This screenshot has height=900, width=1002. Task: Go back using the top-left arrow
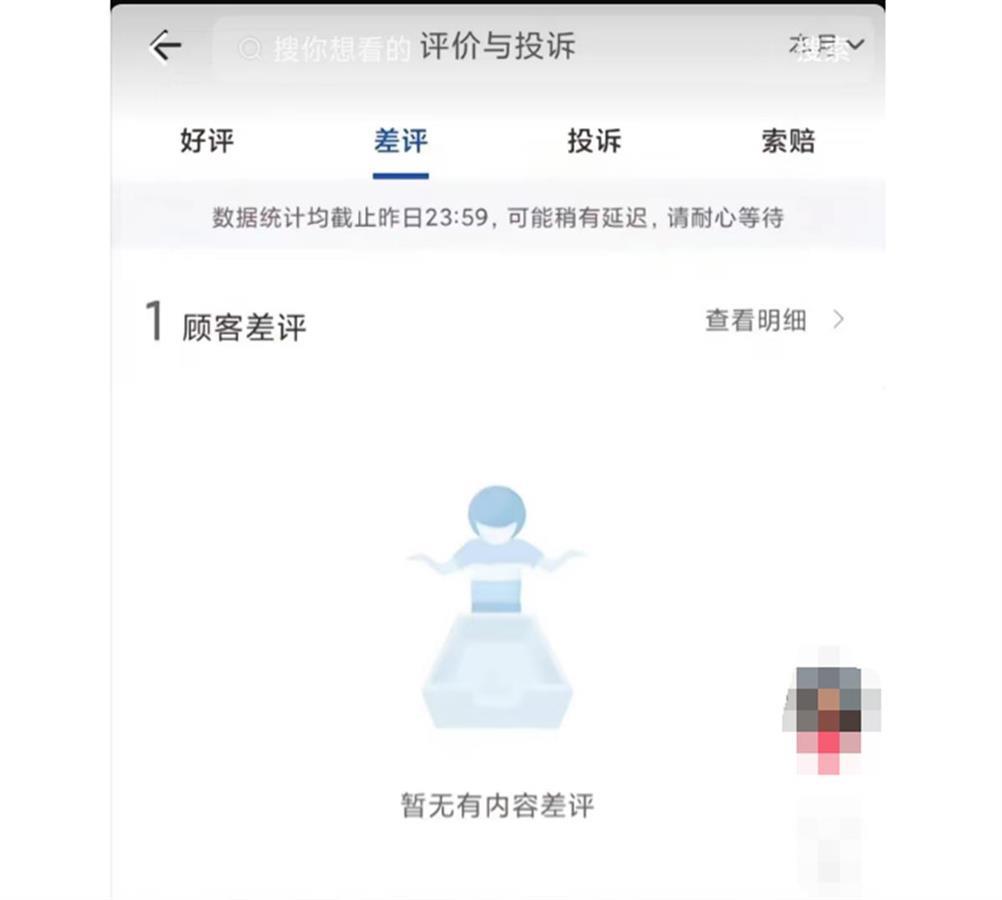coord(165,47)
